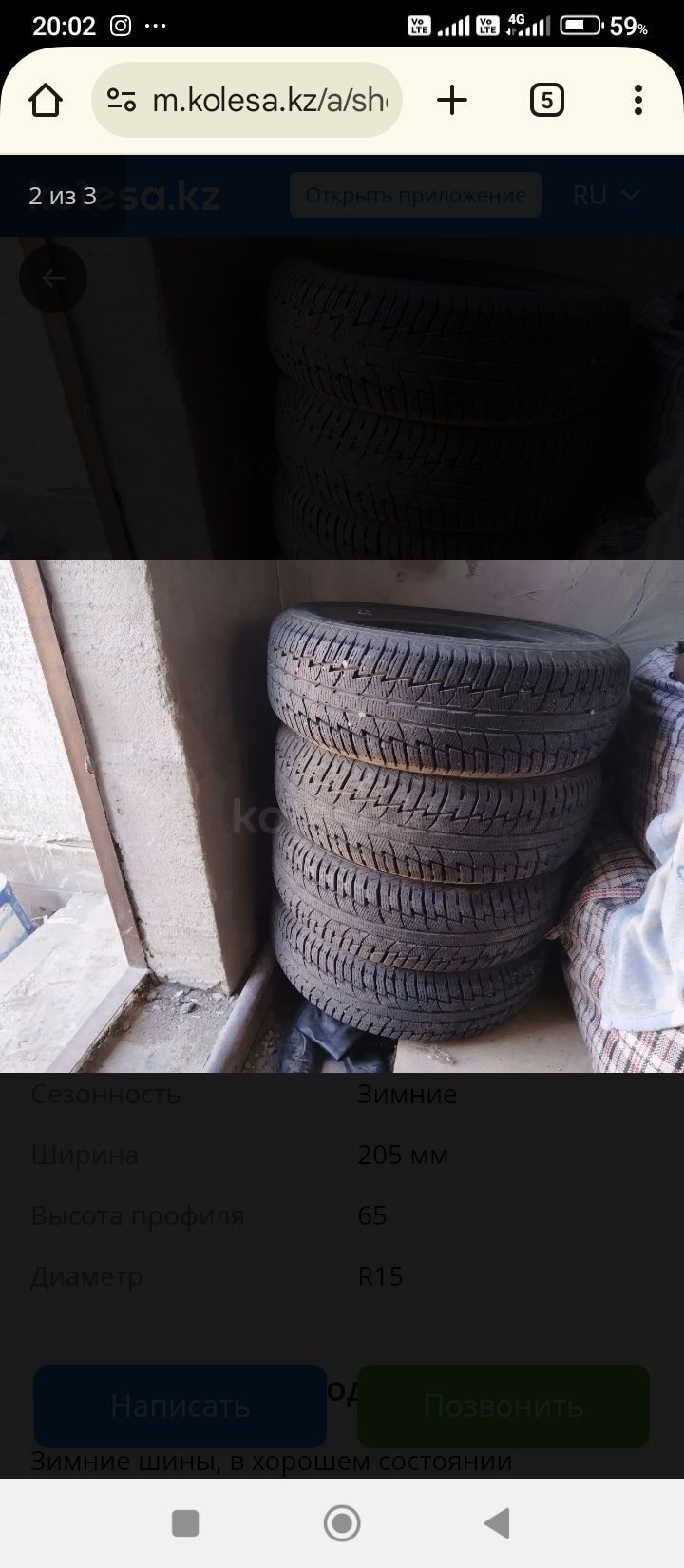Open the browser overflow menu

pyautogui.click(x=637, y=100)
